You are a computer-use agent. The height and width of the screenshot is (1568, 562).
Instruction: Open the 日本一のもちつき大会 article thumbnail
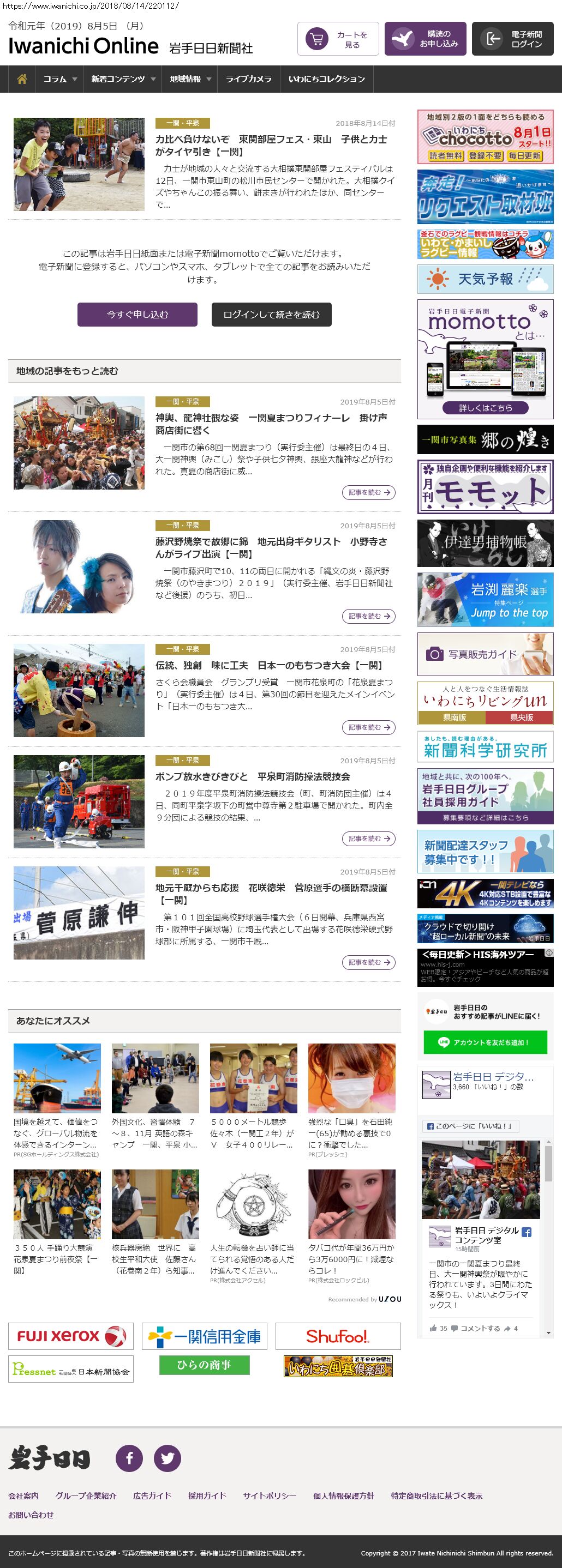(x=79, y=690)
